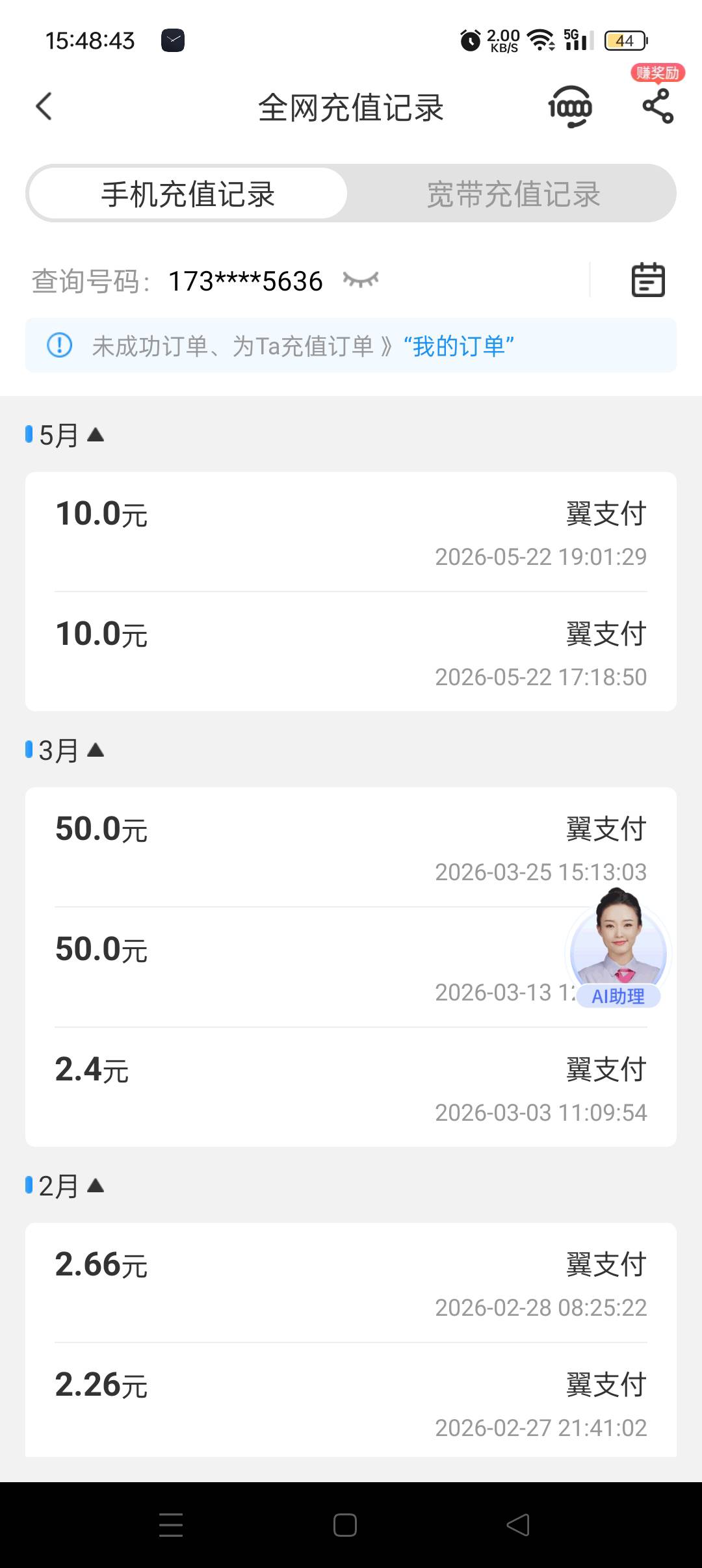Open the “我的订单” link
702x1568 pixels.
(459, 346)
